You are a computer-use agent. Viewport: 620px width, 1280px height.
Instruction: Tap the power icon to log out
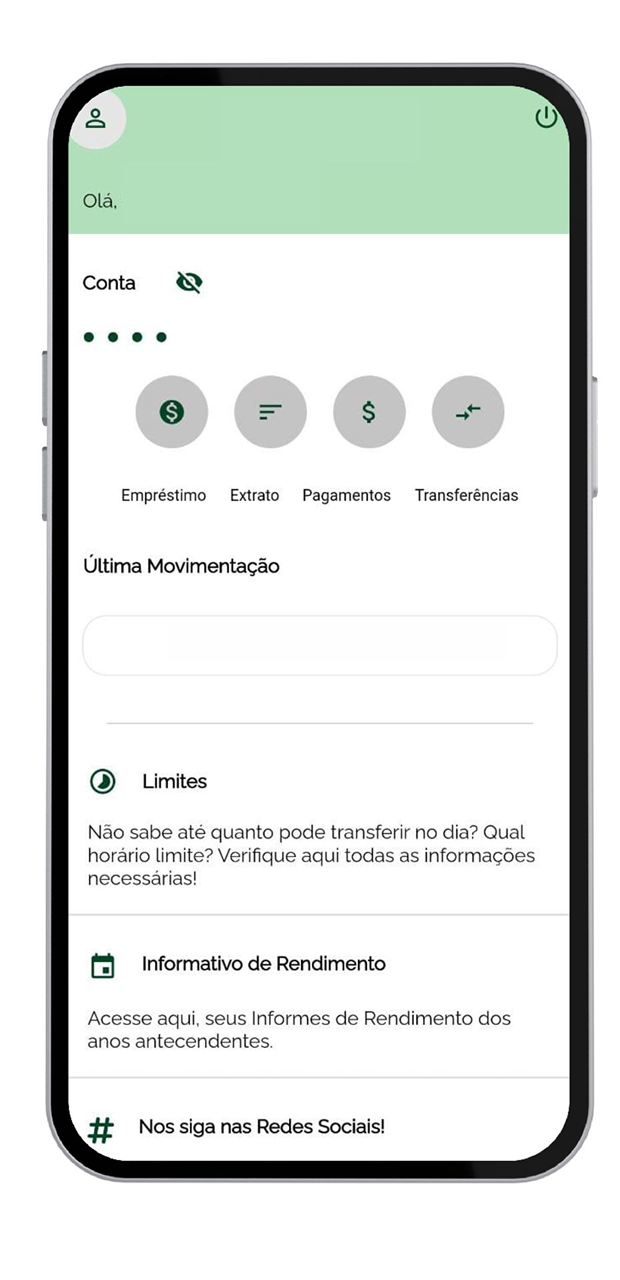pos(545,117)
